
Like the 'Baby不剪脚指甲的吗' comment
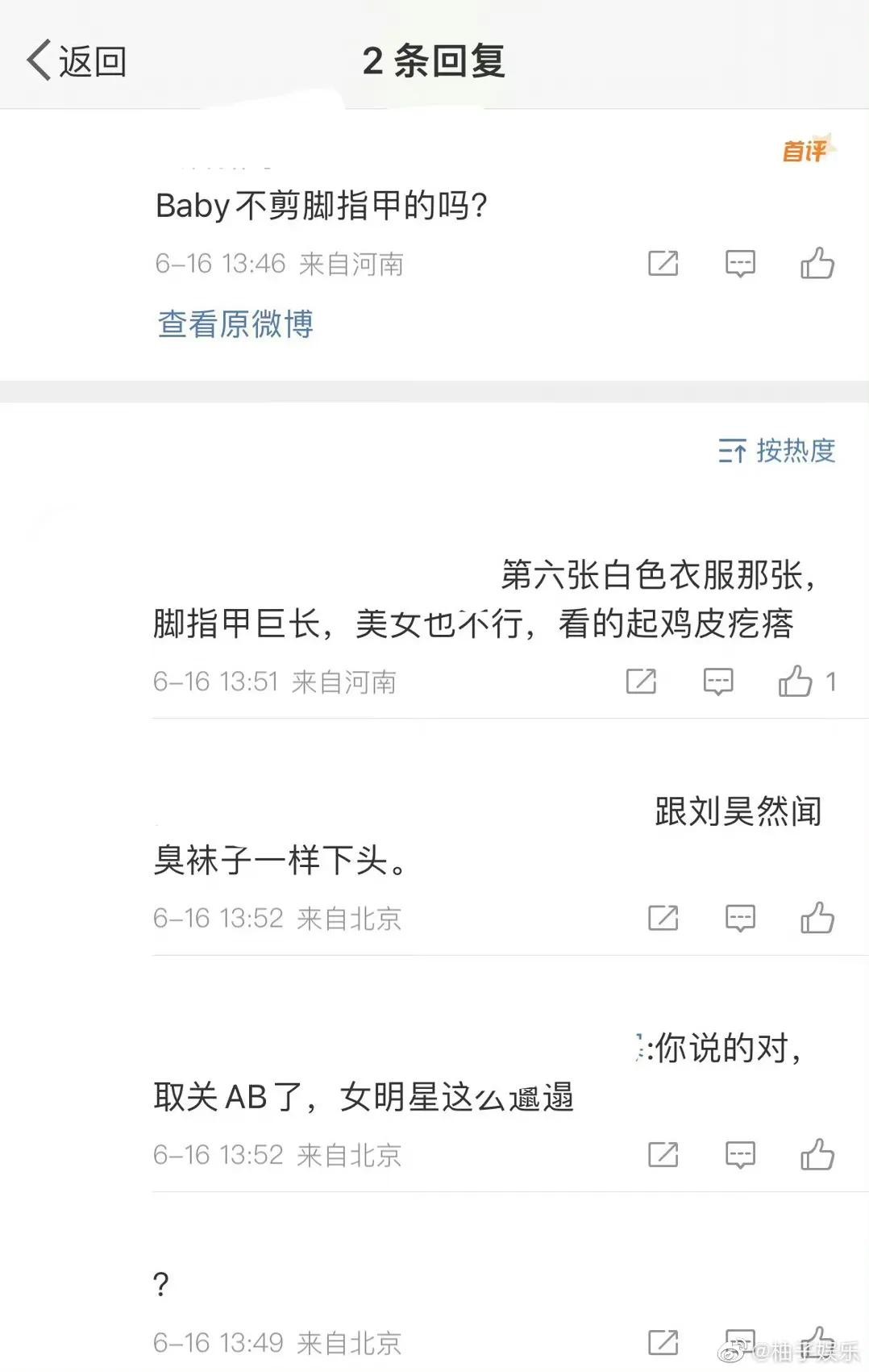coord(817,264)
